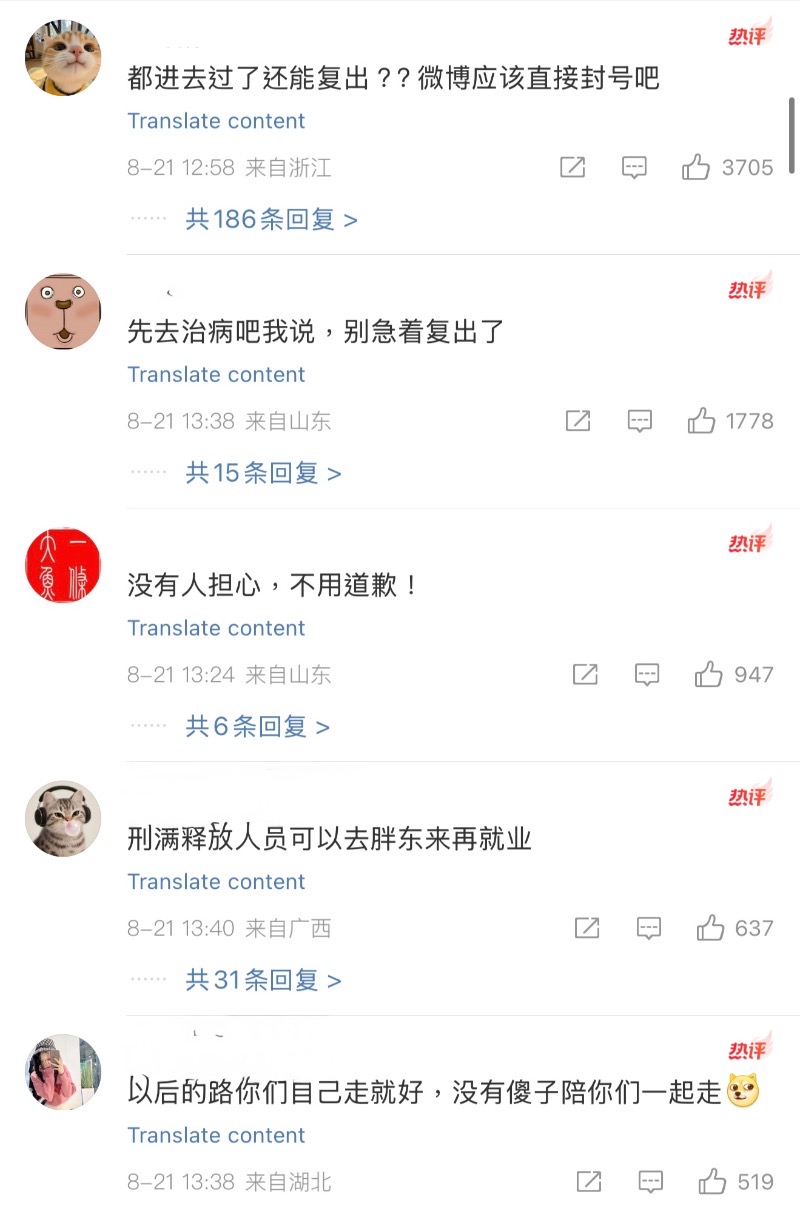Image resolution: width=800 pixels, height=1214 pixels.
Task: Open the bear avatar's profile
Action: [63, 311]
